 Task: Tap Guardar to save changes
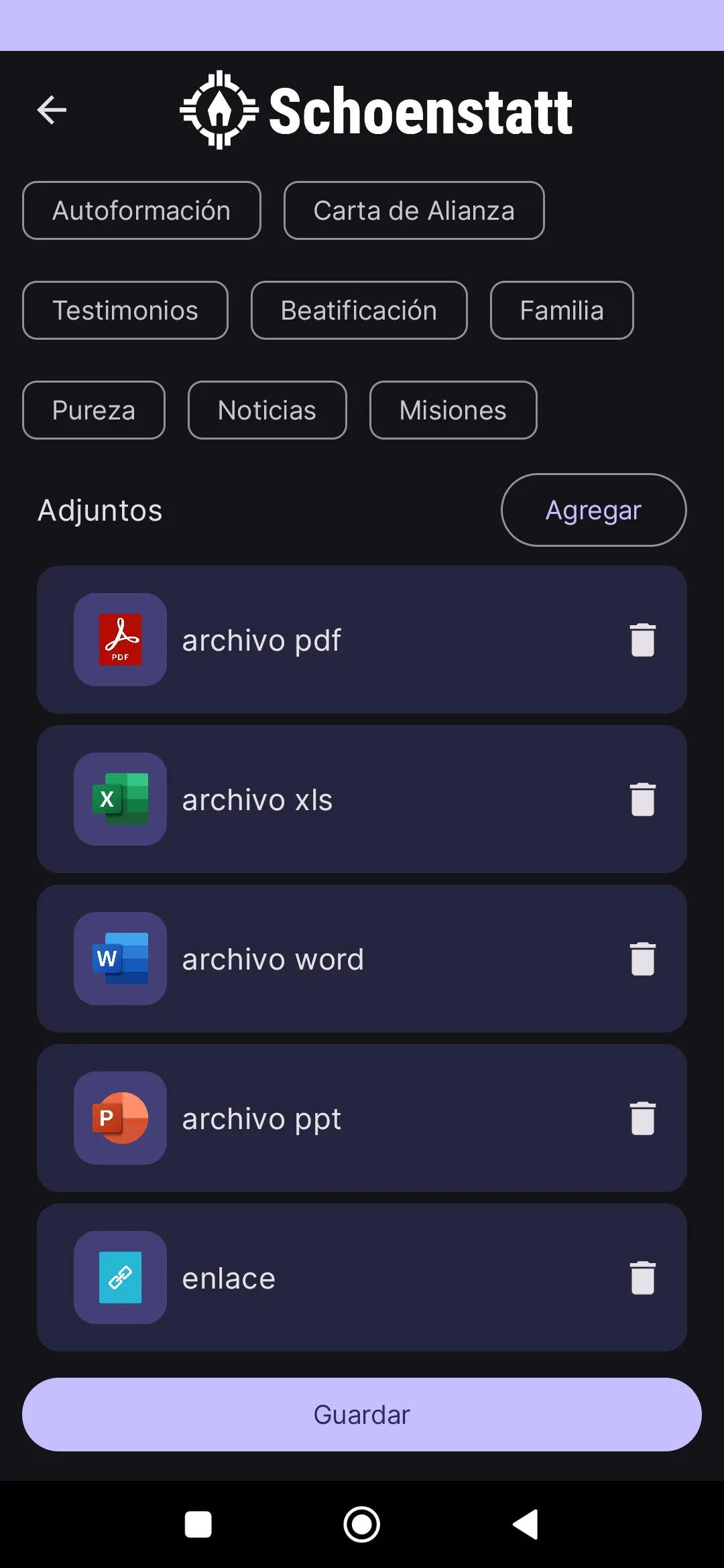click(x=362, y=1414)
